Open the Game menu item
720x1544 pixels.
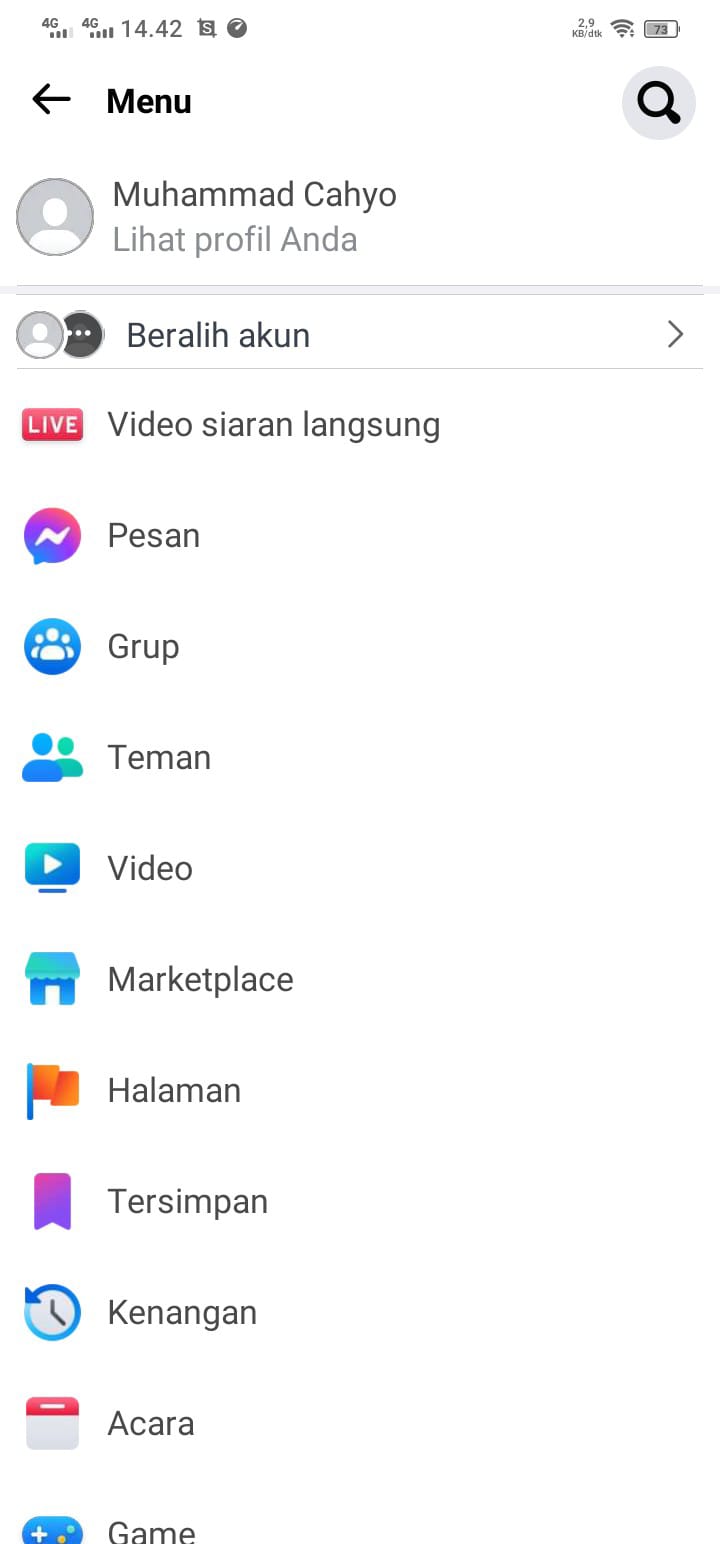151,1530
